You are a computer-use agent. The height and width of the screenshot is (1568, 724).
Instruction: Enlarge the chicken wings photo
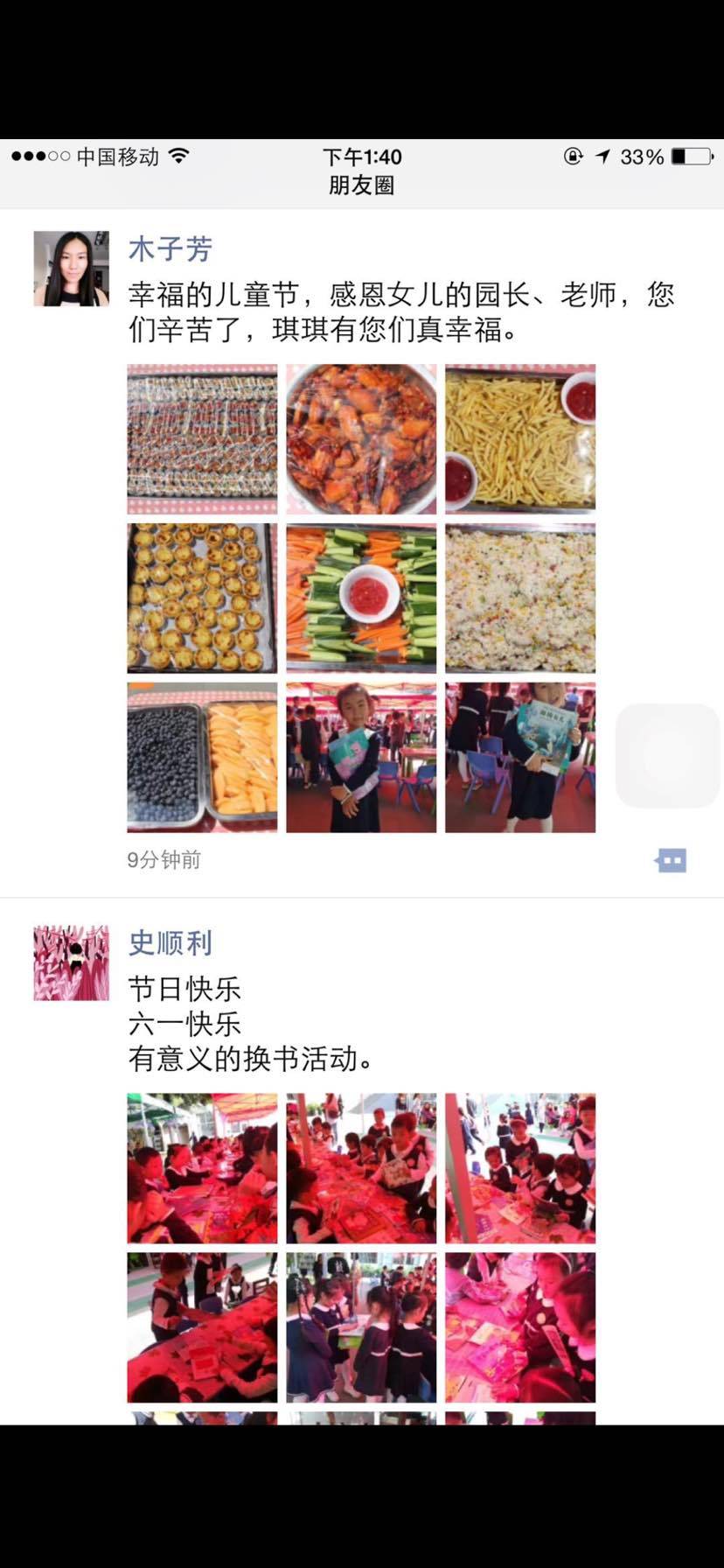click(x=361, y=438)
